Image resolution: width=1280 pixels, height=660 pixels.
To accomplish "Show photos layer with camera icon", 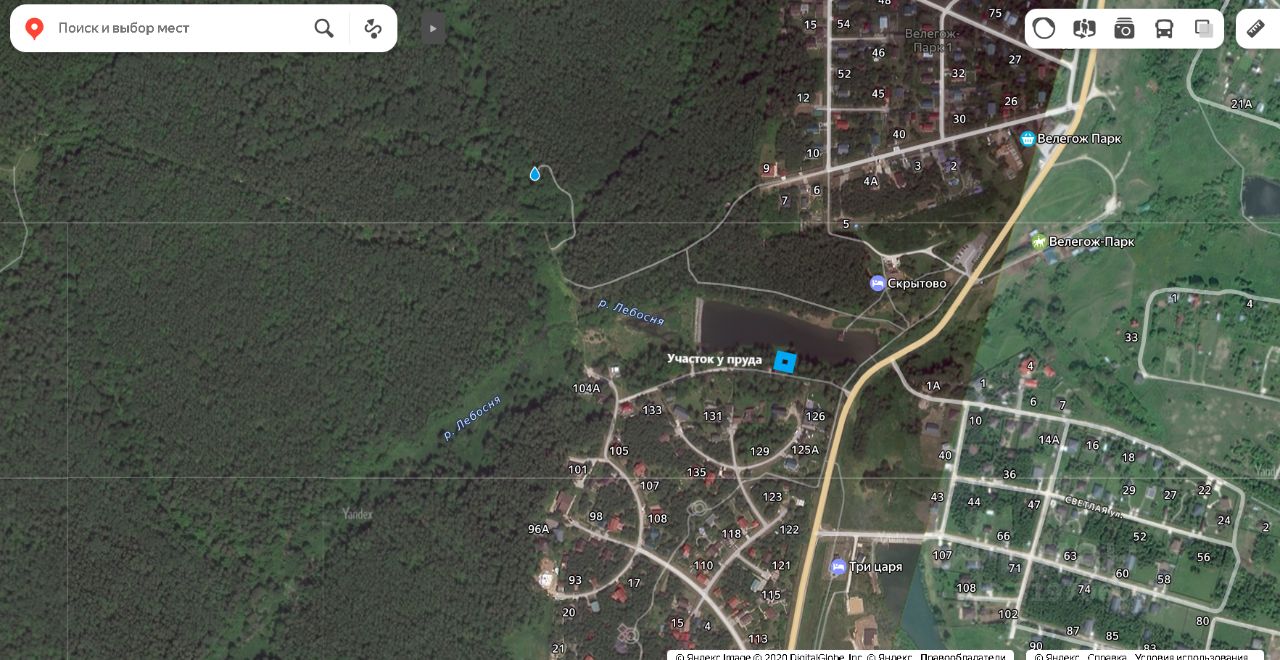I will pos(1124,28).
